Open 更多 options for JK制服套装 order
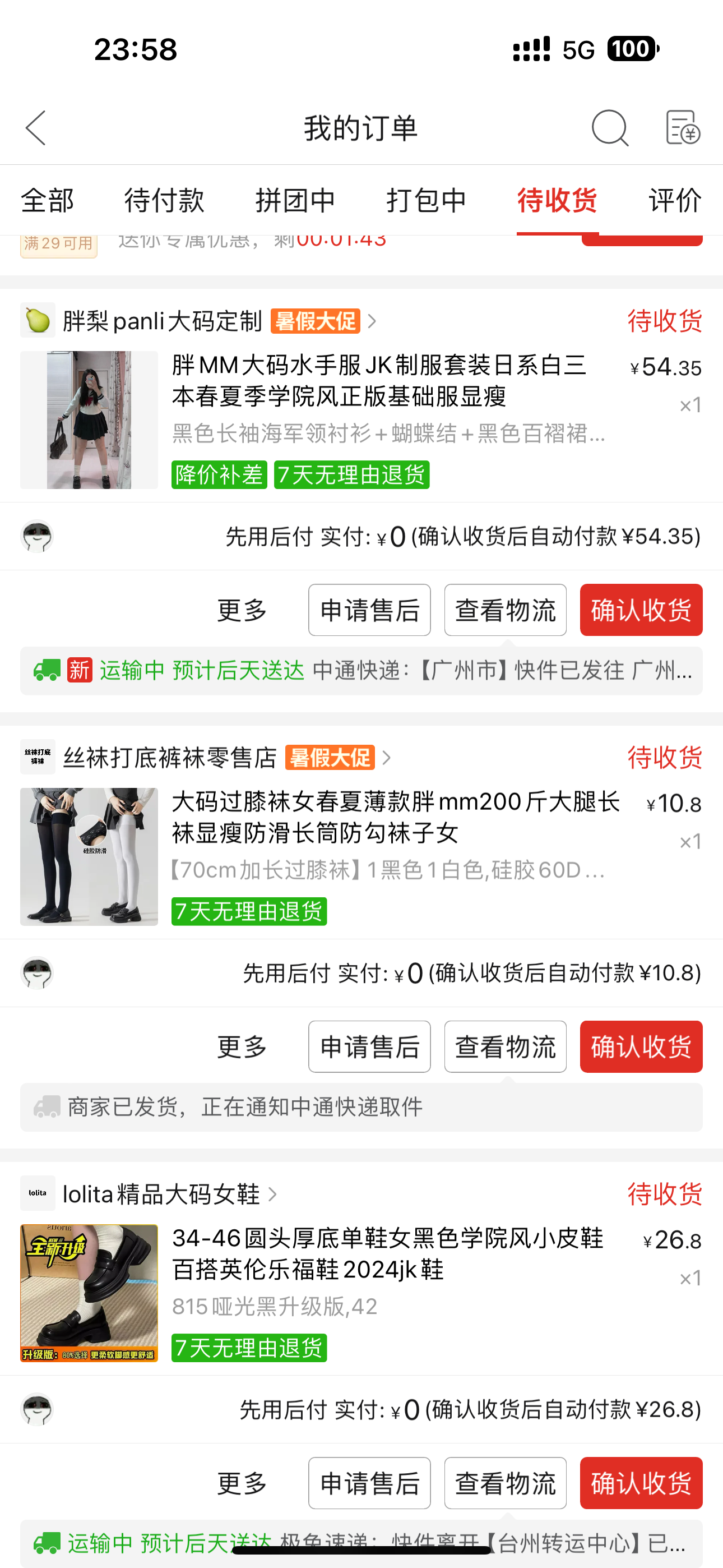Screen dimensions: 723x1568 (242, 610)
